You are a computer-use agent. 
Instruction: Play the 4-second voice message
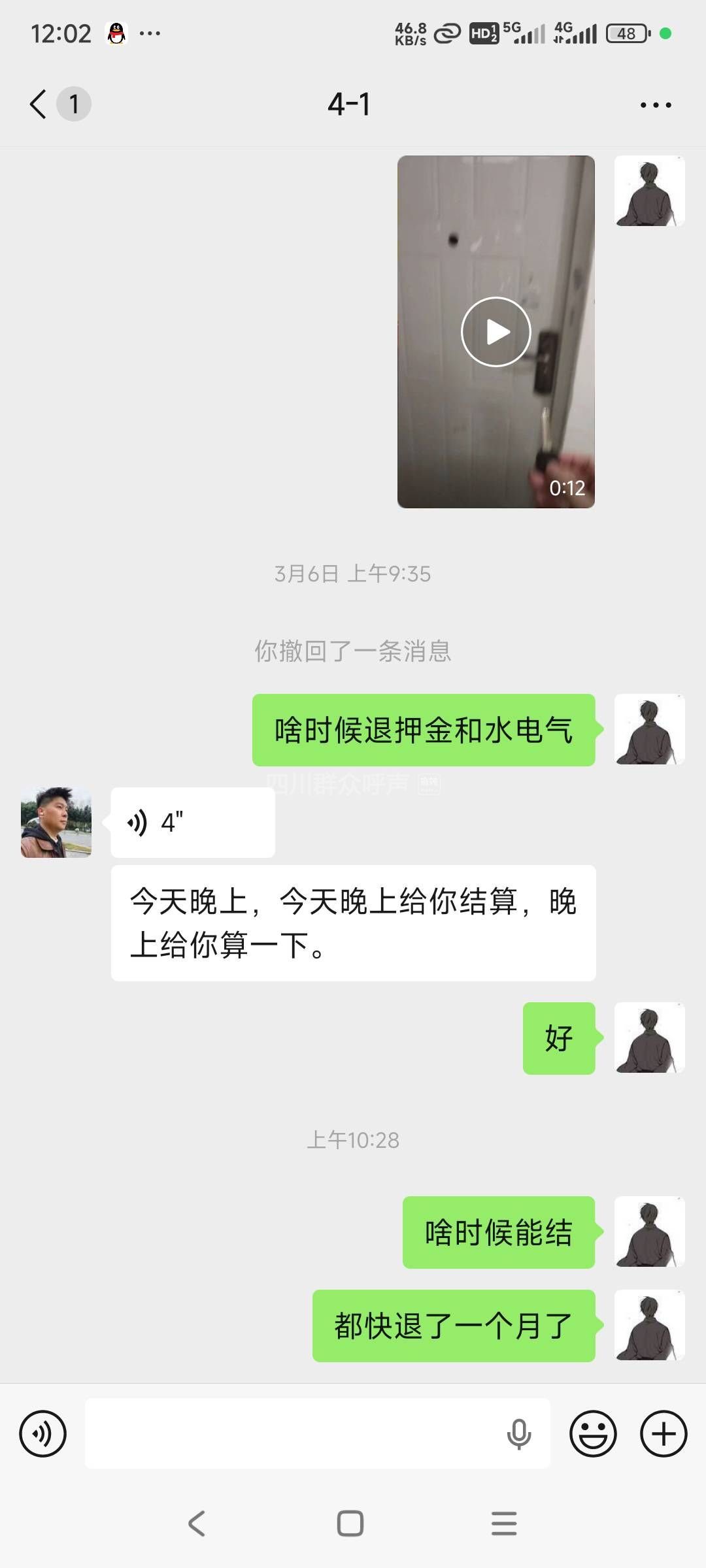[192, 823]
